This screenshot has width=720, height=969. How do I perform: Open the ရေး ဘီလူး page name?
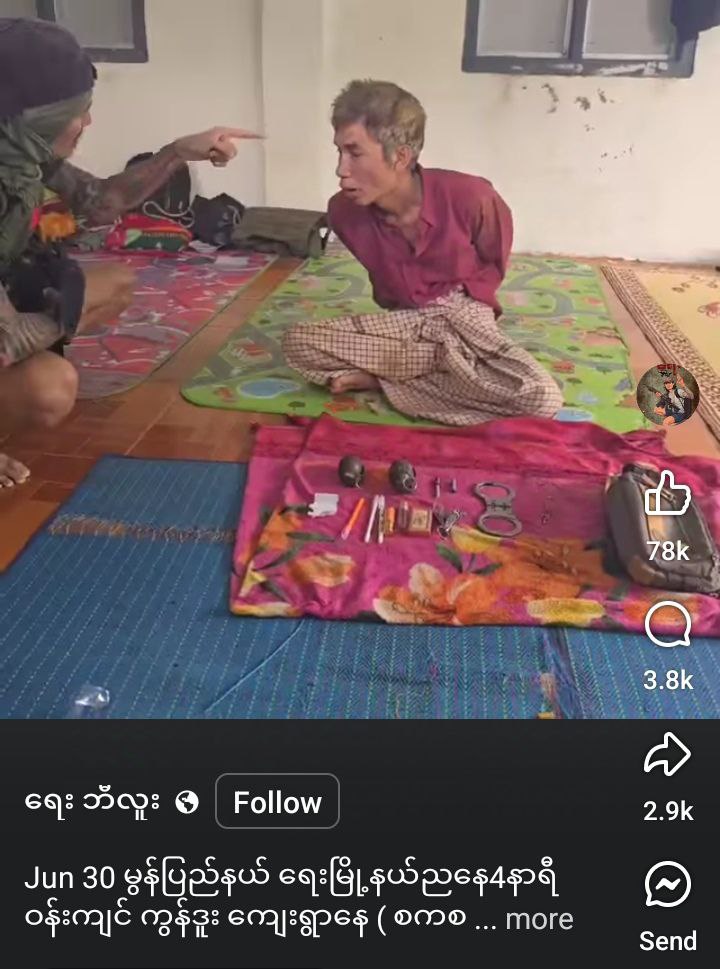pyautogui.click(x=93, y=802)
